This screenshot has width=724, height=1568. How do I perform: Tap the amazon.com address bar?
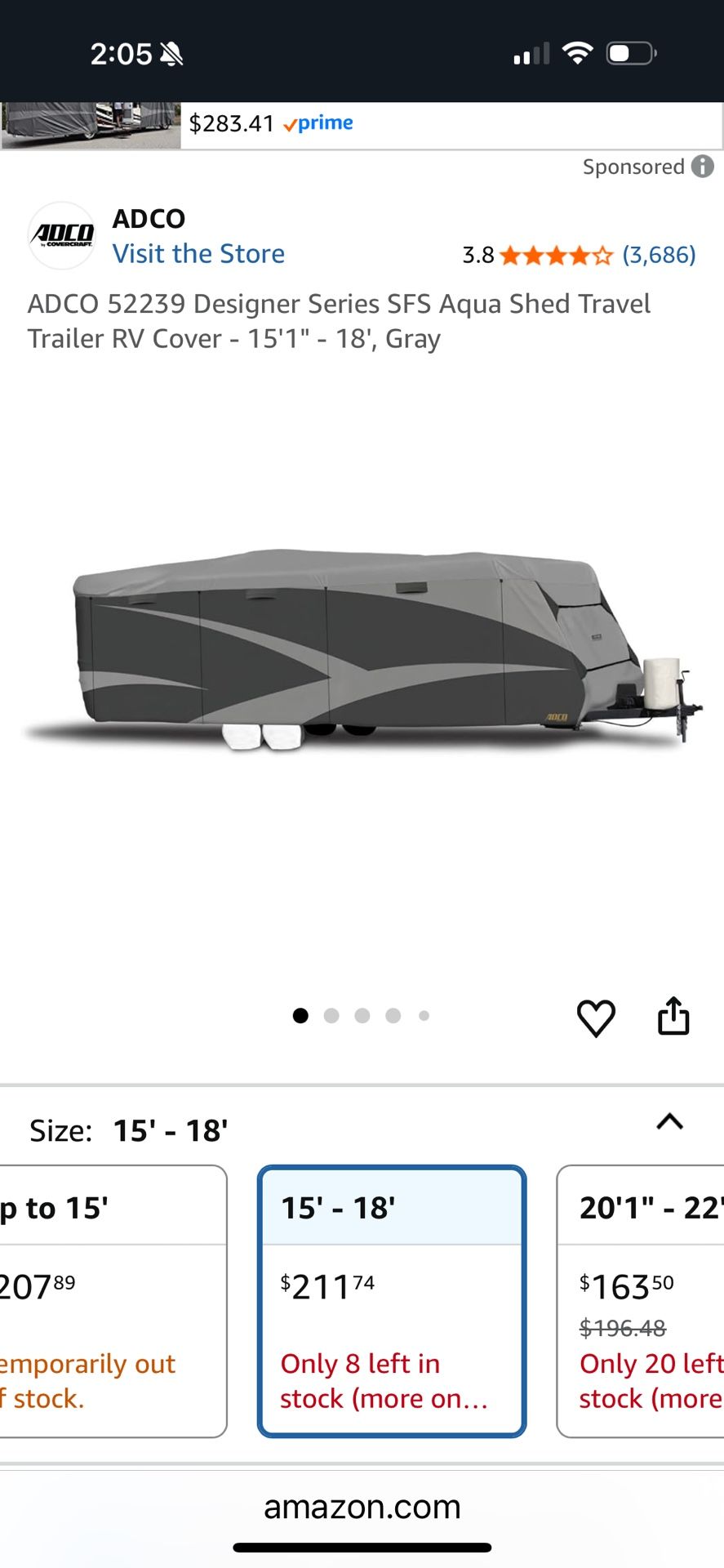(x=362, y=1508)
